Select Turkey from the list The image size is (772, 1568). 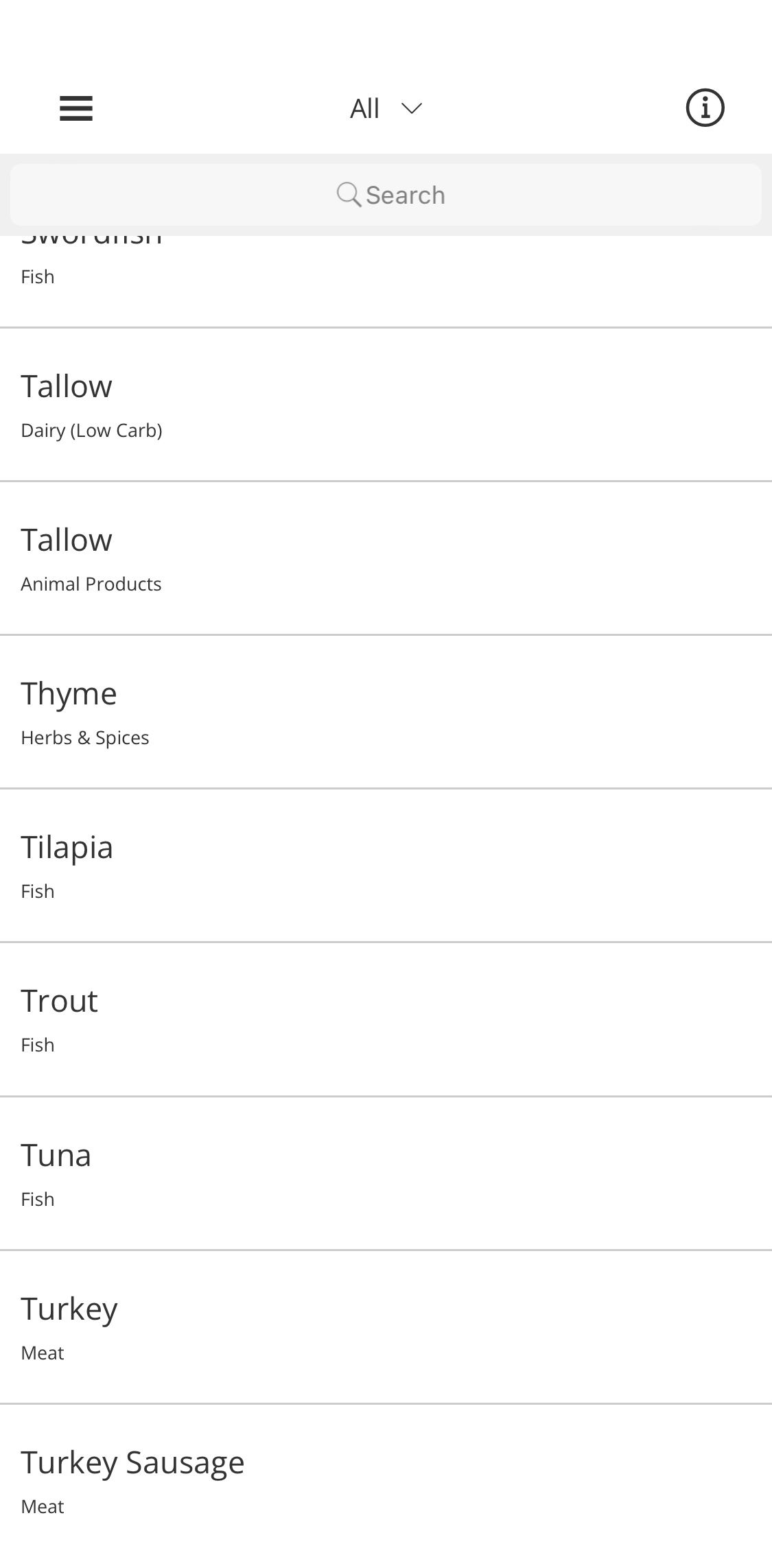point(386,1327)
